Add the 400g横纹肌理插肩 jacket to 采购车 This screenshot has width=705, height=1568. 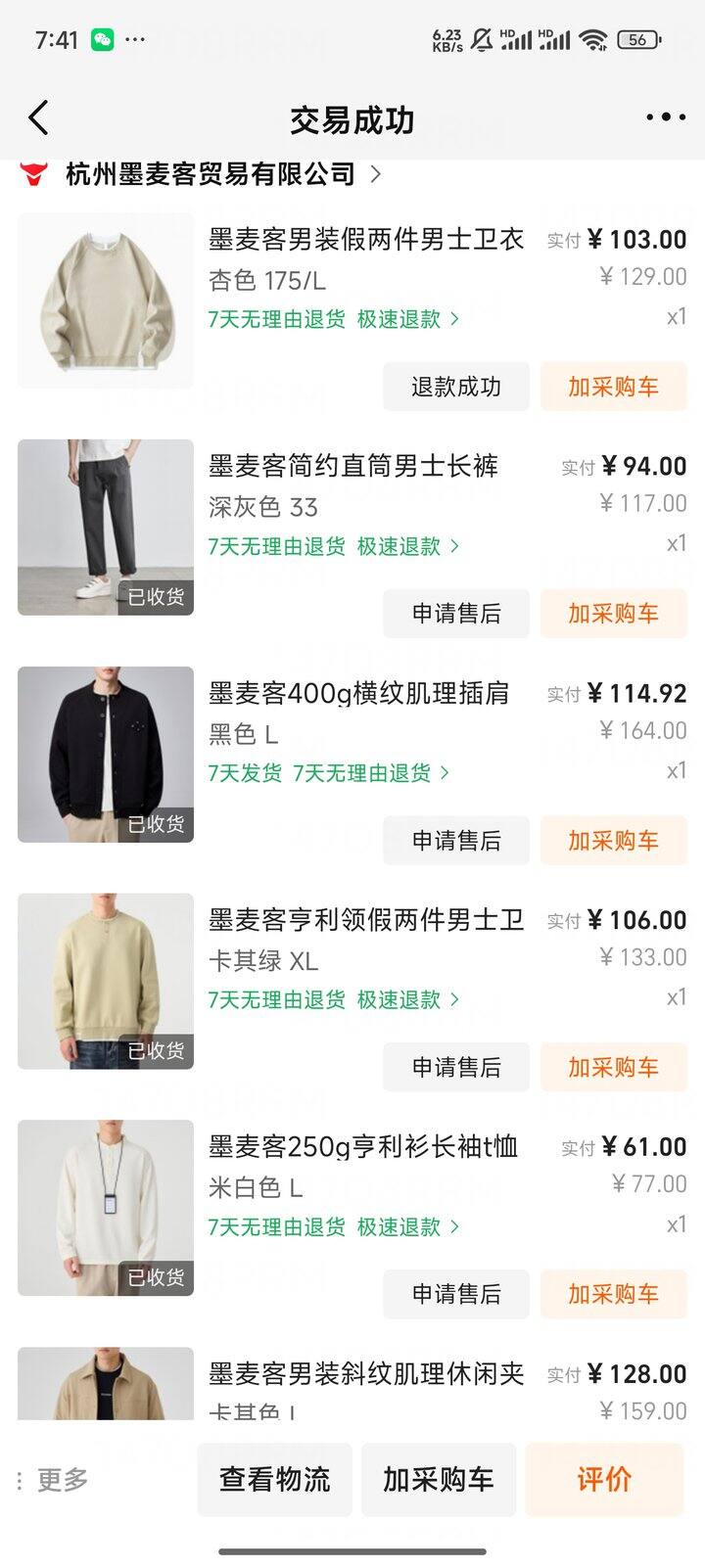(x=613, y=841)
